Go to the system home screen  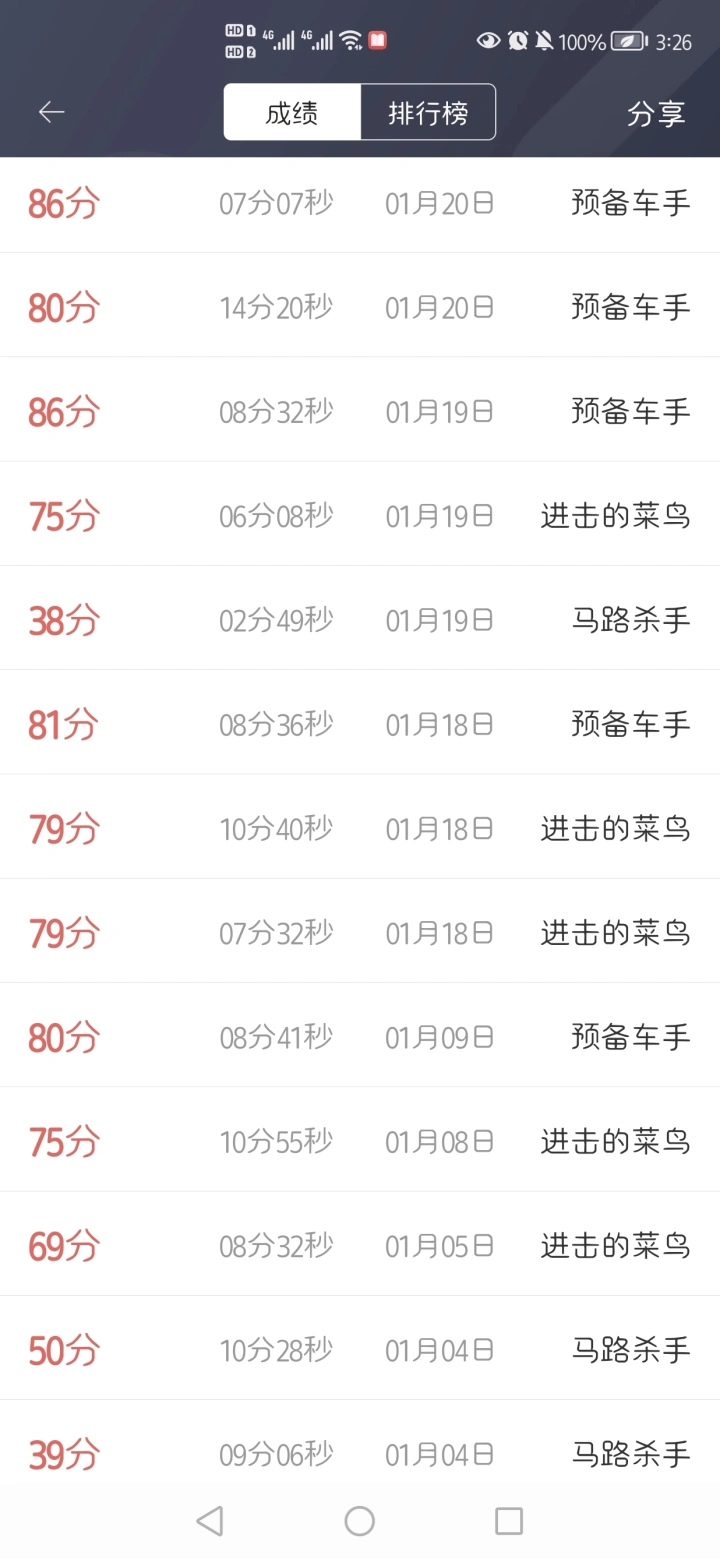(360, 1521)
